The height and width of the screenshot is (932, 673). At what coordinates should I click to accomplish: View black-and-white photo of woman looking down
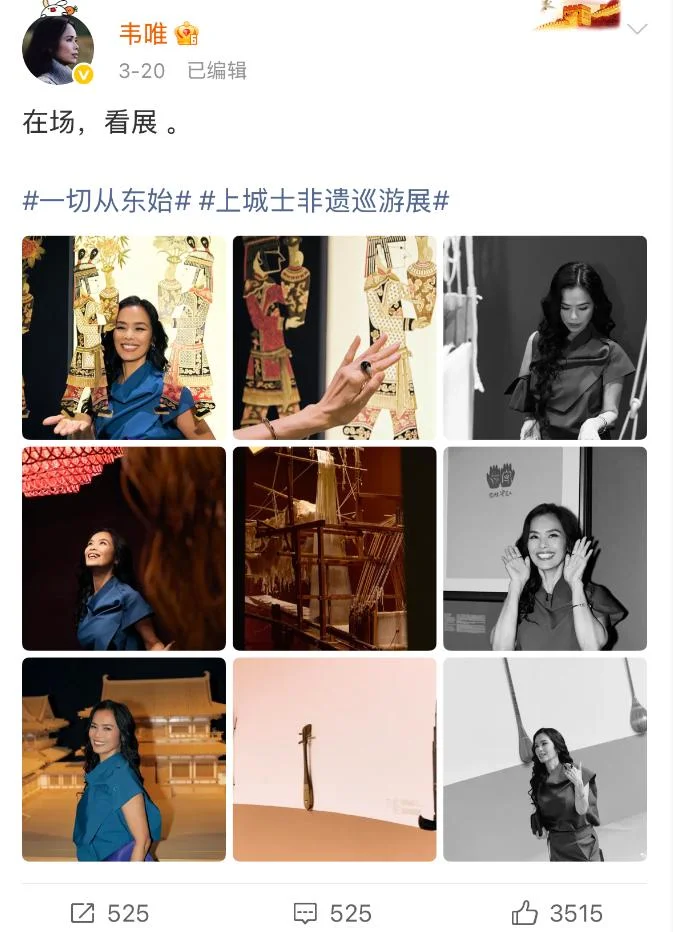[545, 338]
